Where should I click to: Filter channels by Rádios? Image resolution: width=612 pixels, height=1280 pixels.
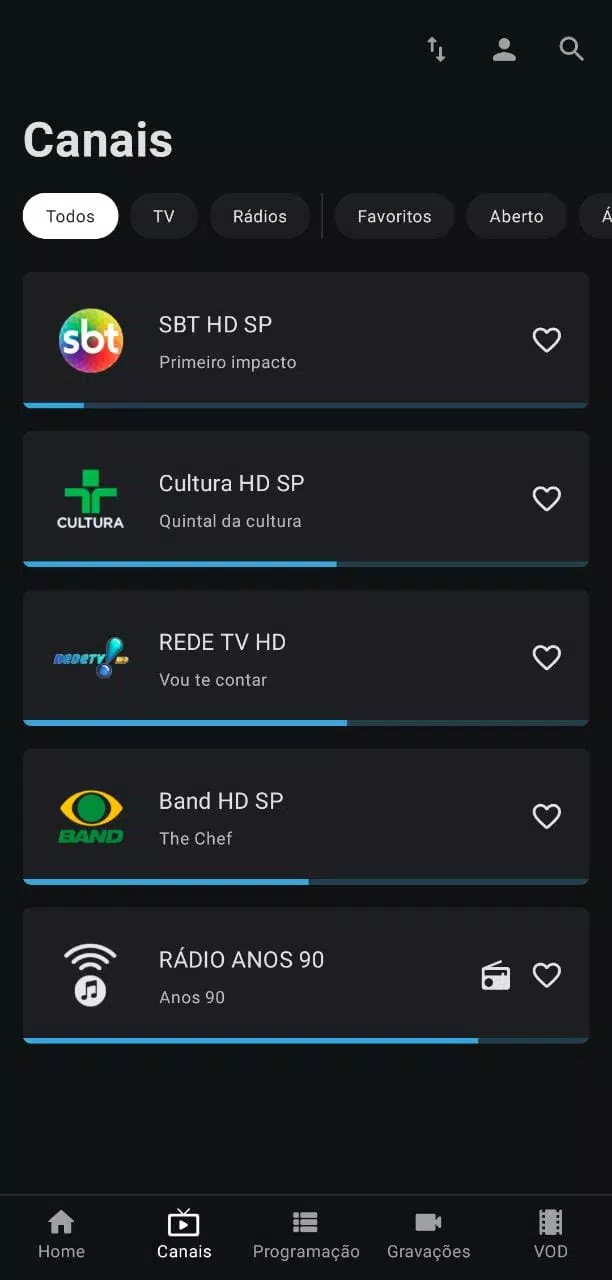click(260, 216)
